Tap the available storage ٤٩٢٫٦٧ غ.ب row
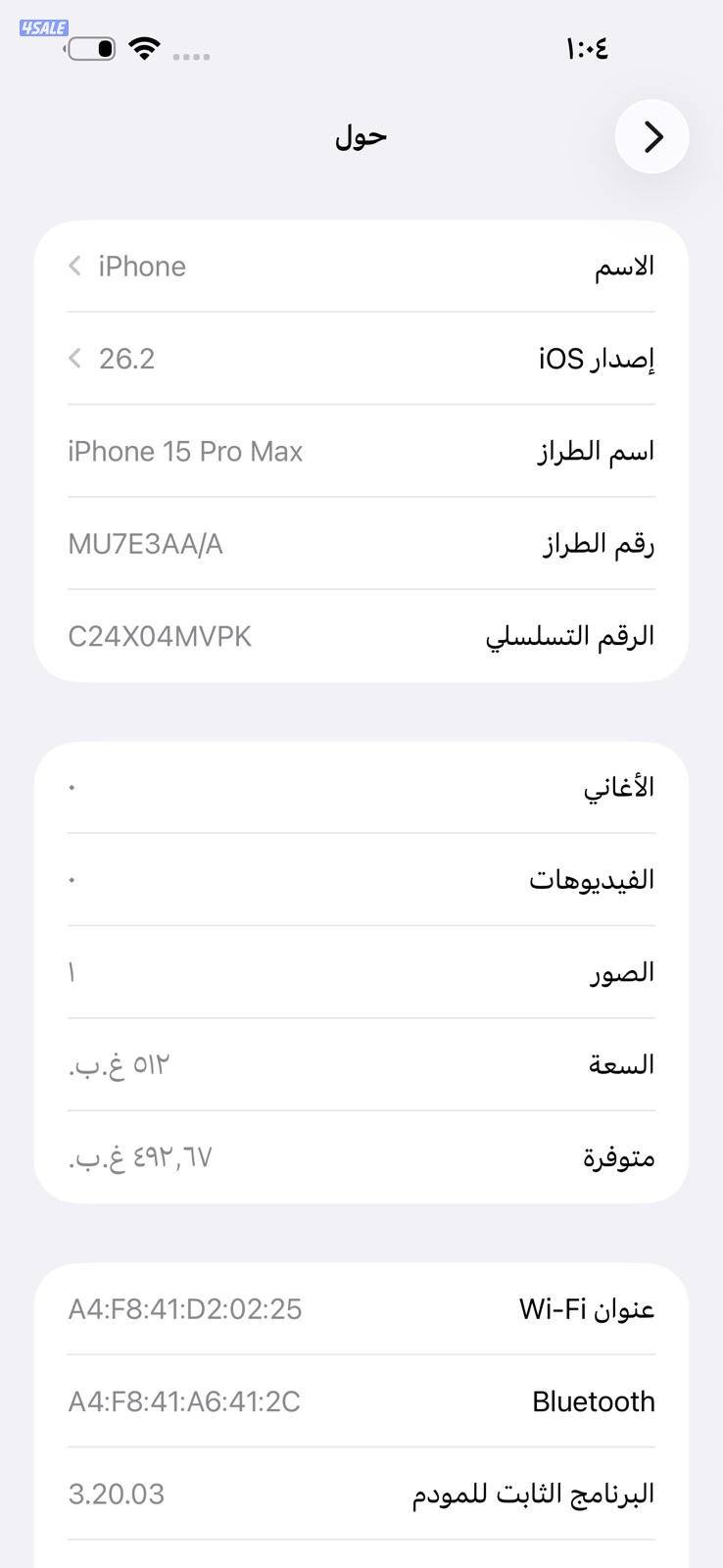 tap(361, 1156)
